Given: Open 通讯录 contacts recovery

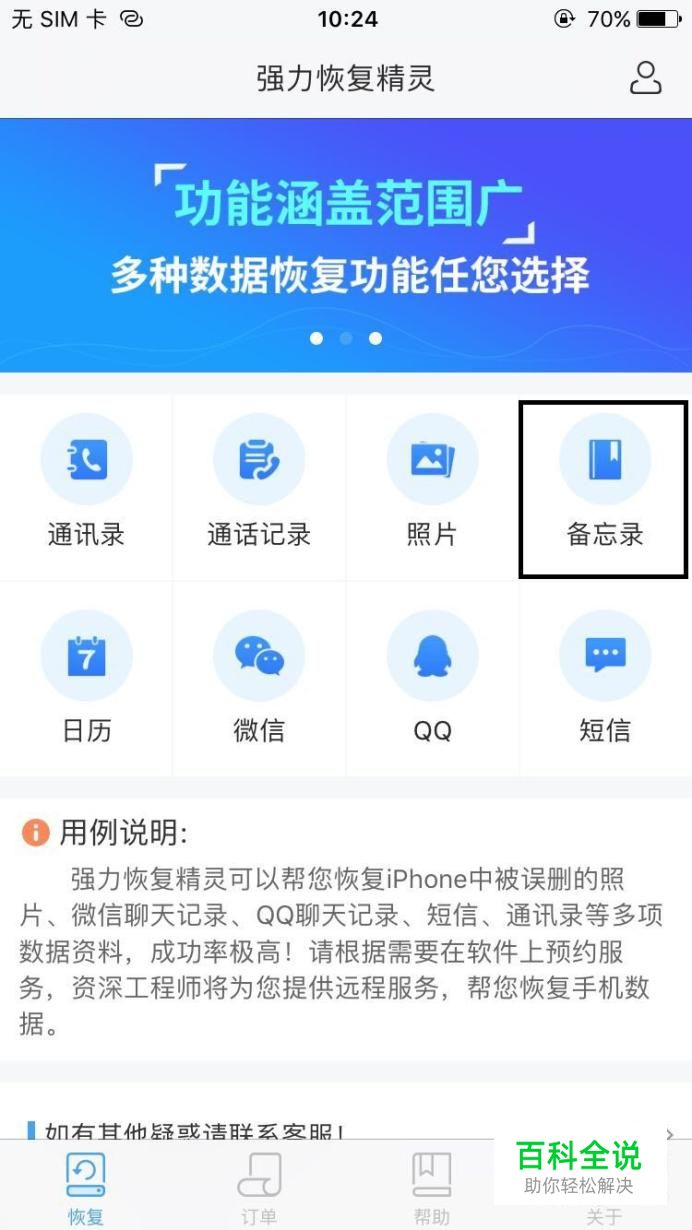Looking at the screenshot, I should 86,488.
